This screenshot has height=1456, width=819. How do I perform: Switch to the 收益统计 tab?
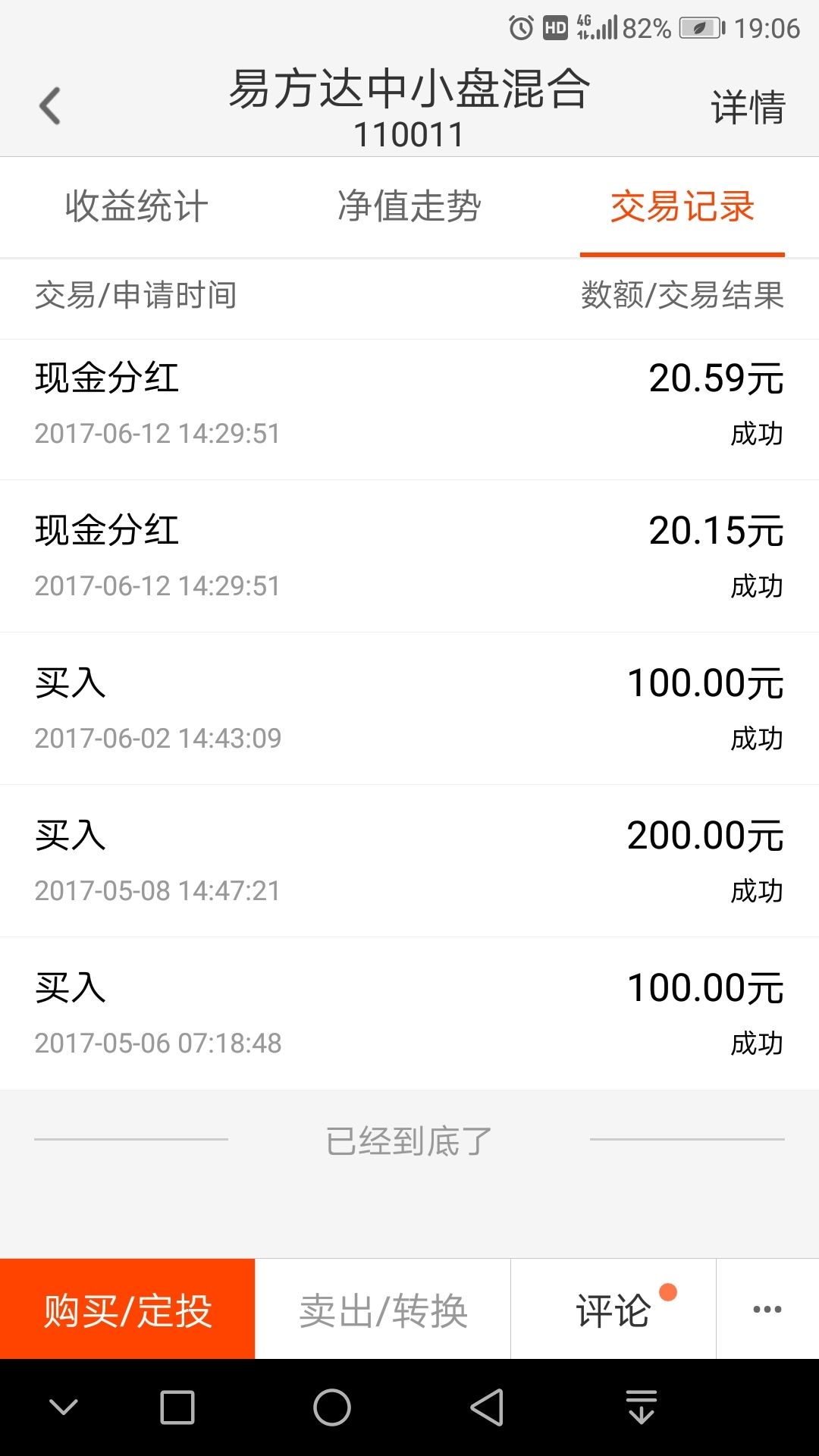[136, 206]
